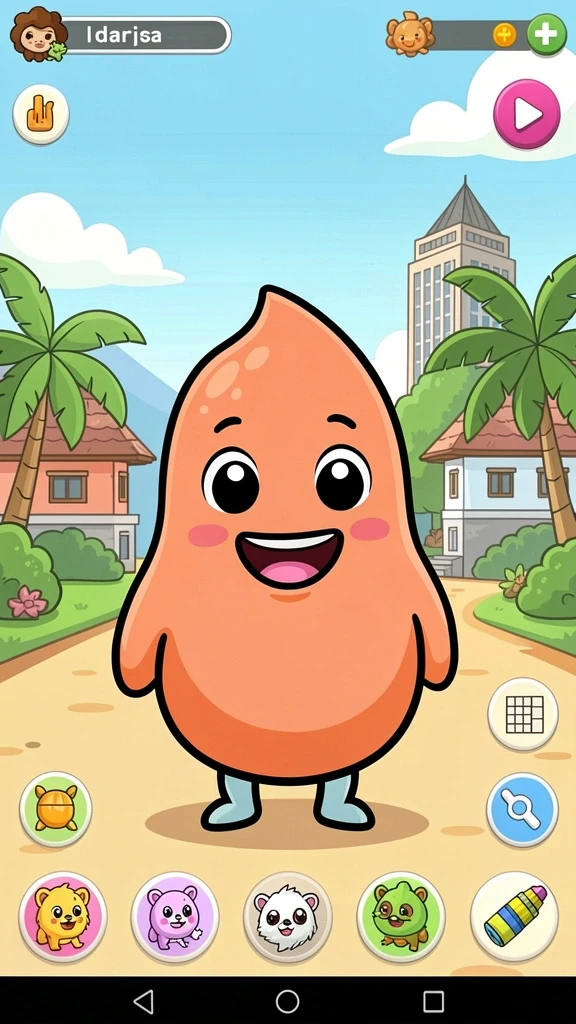576x1024 pixels.
Task: Go back with the system back button
Action: click(x=144, y=1001)
